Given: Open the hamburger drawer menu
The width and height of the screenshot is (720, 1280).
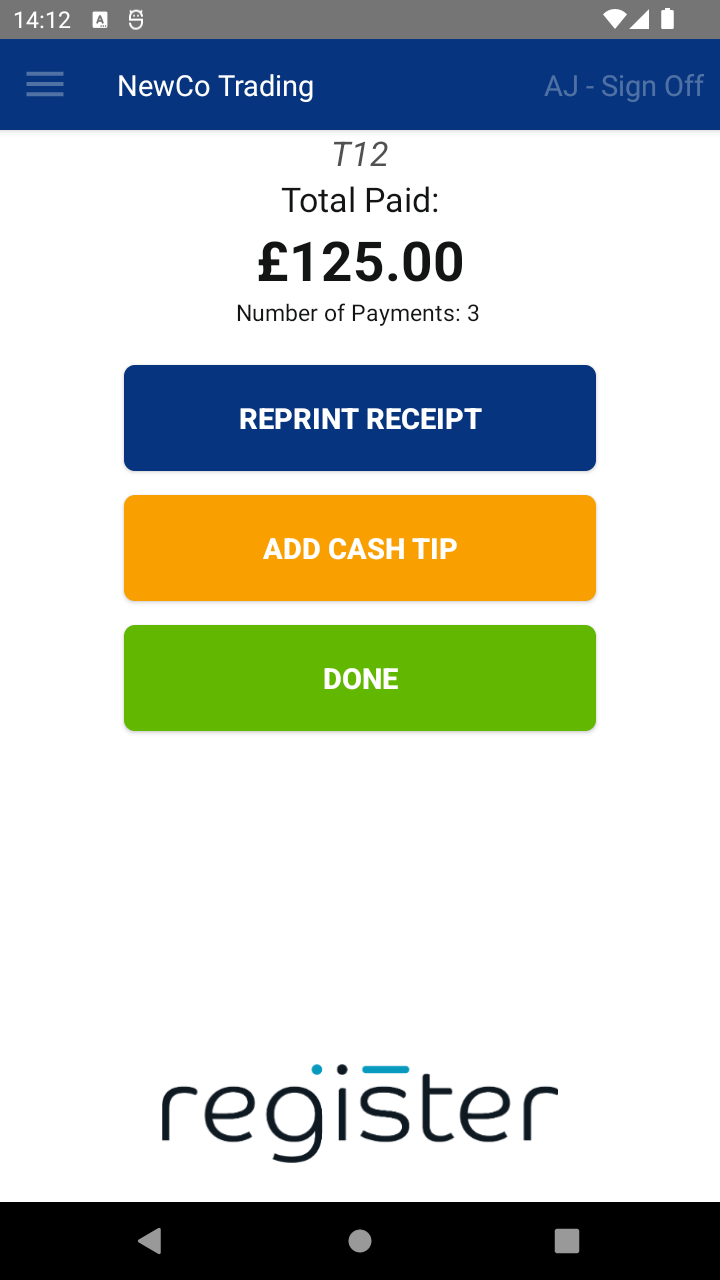Looking at the screenshot, I should click(x=45, y=85).
